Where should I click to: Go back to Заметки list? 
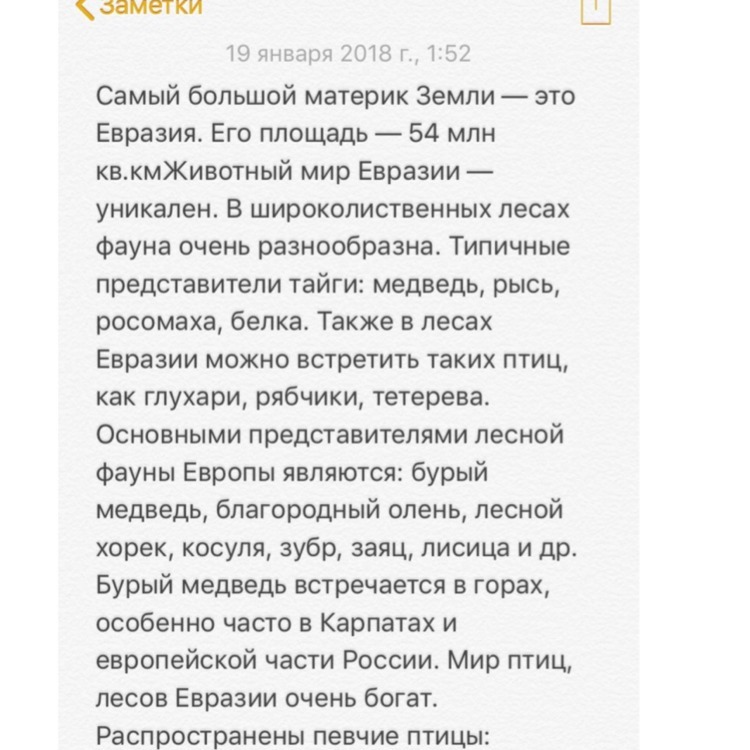(139, 8)
